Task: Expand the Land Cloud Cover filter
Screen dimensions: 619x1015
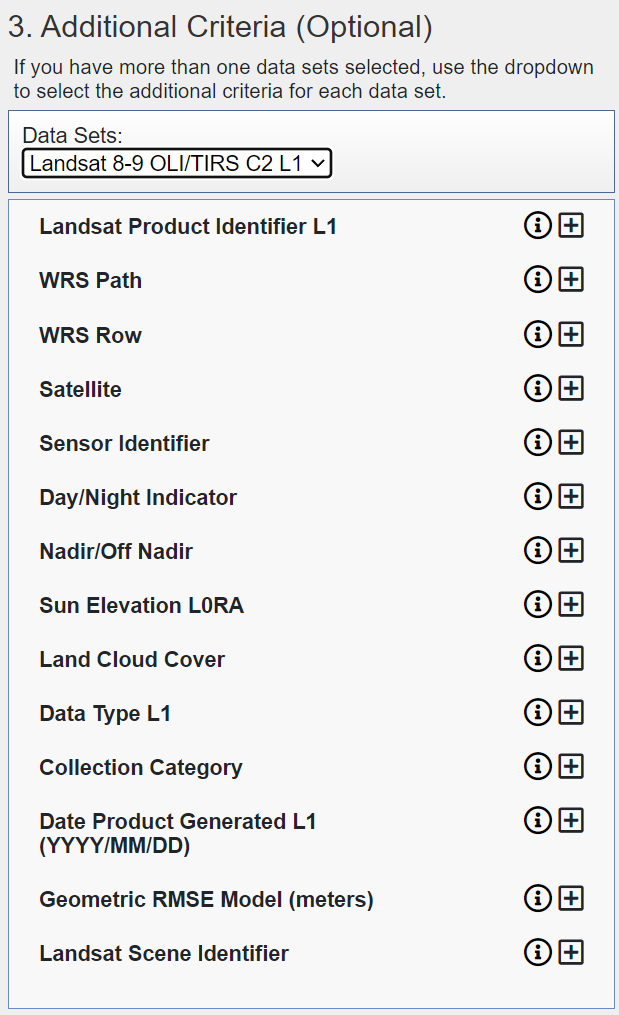Action: [x=571, y=658]
